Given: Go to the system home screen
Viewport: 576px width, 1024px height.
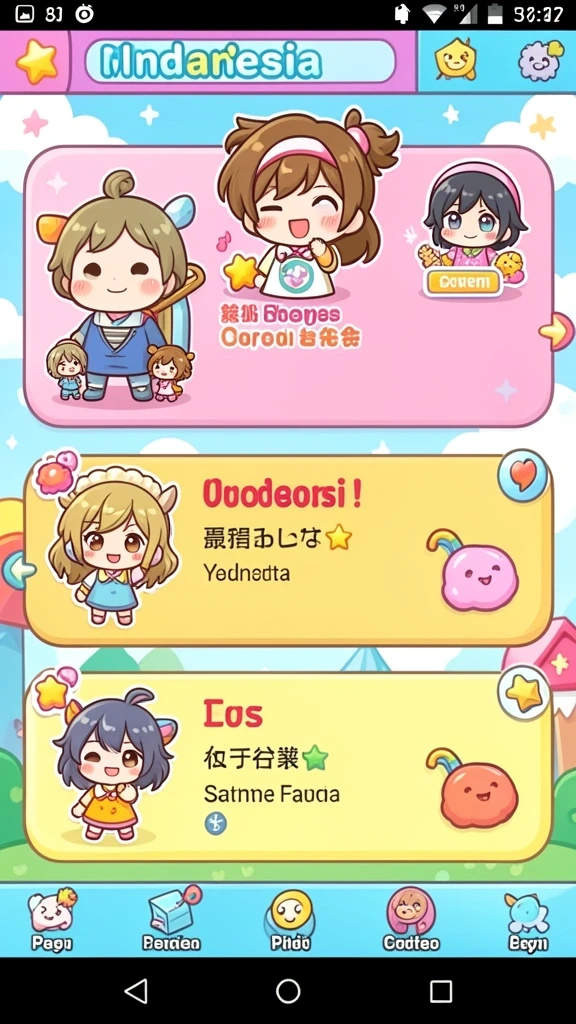Looking at the screenshot, I should pyautogui.click(x=288, y=991).
